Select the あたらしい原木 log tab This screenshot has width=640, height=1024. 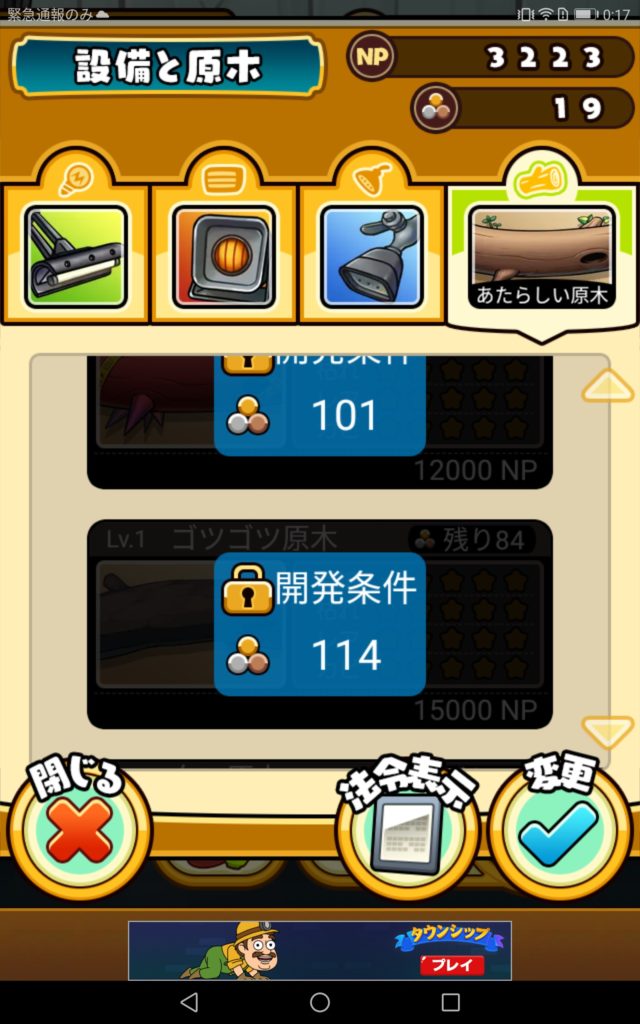click(x=541, y=255)
